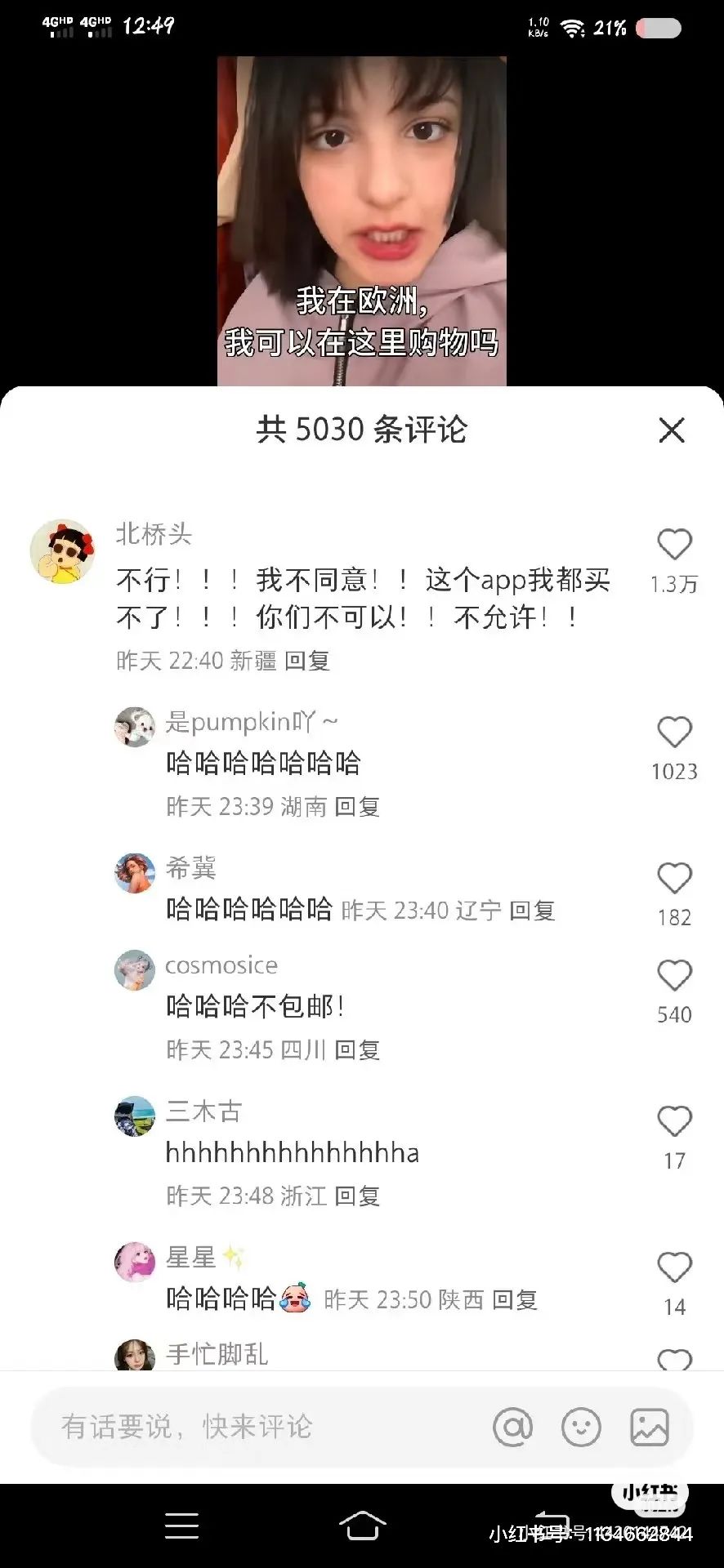724x1568 pixels.
Task: Open 北桥头's profile avatar
Action: 62,551
